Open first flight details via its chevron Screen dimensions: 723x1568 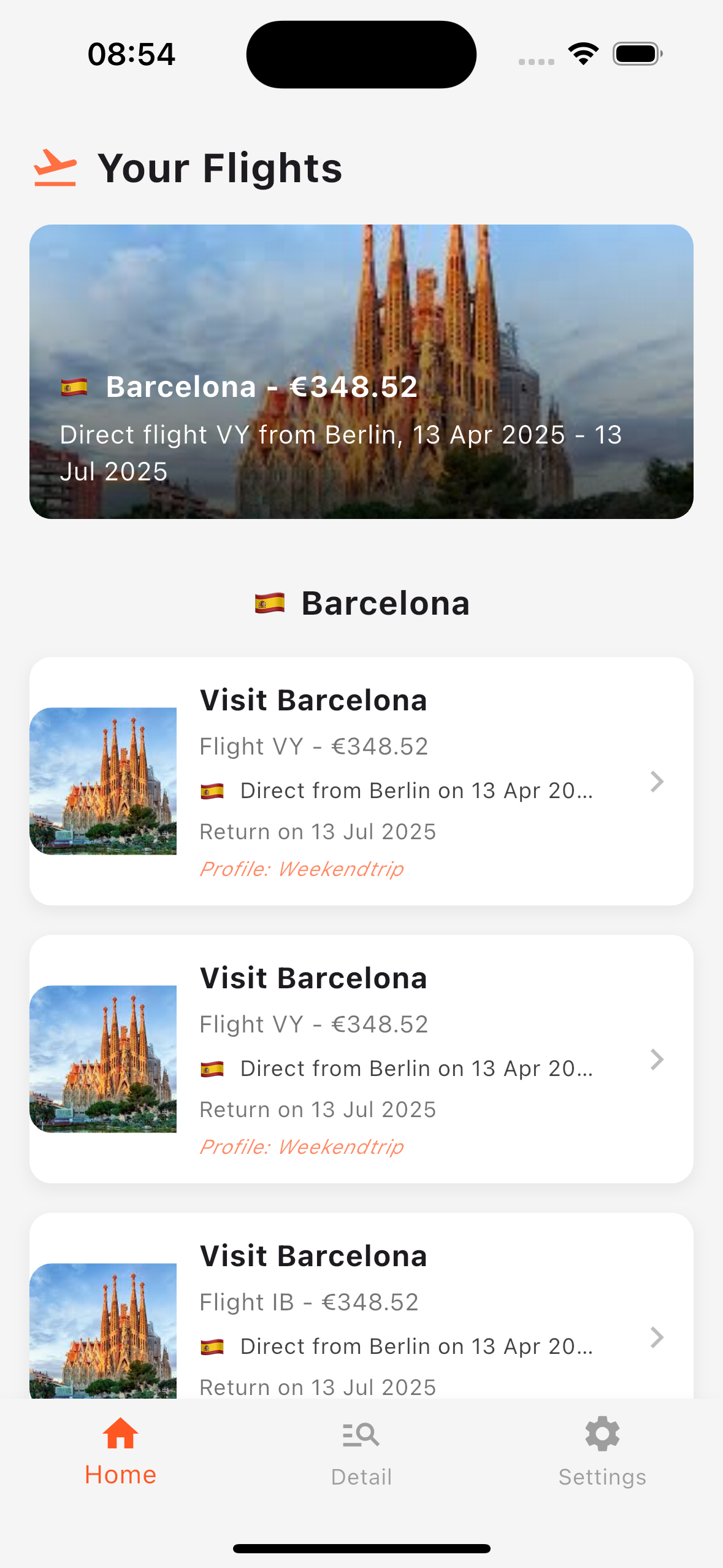tap(657, 782)
